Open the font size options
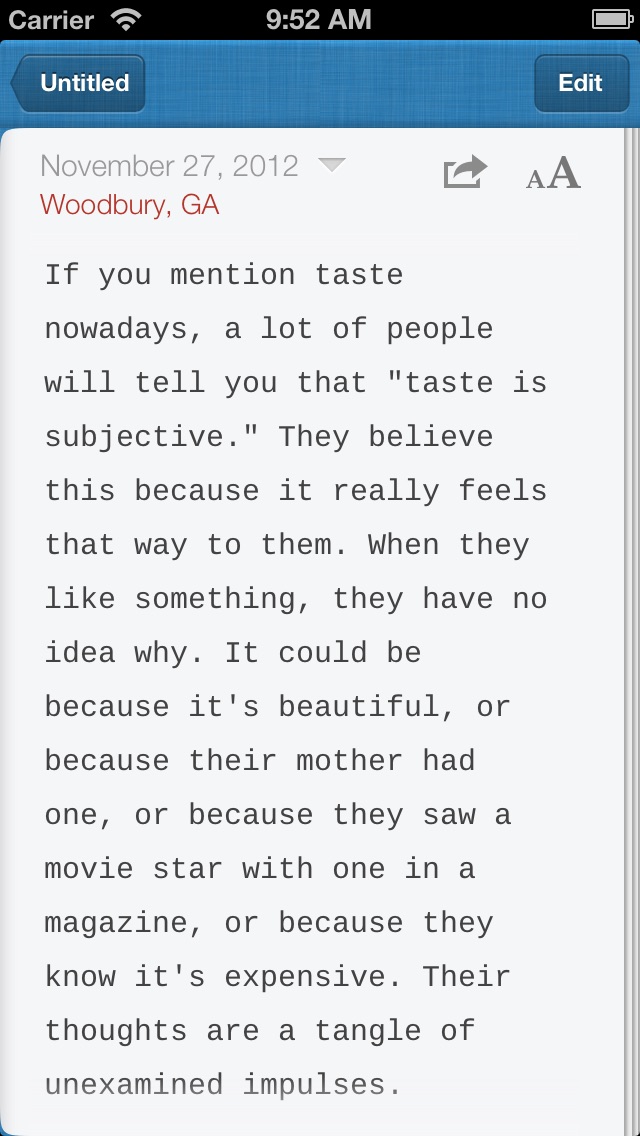 click(553, 173)
